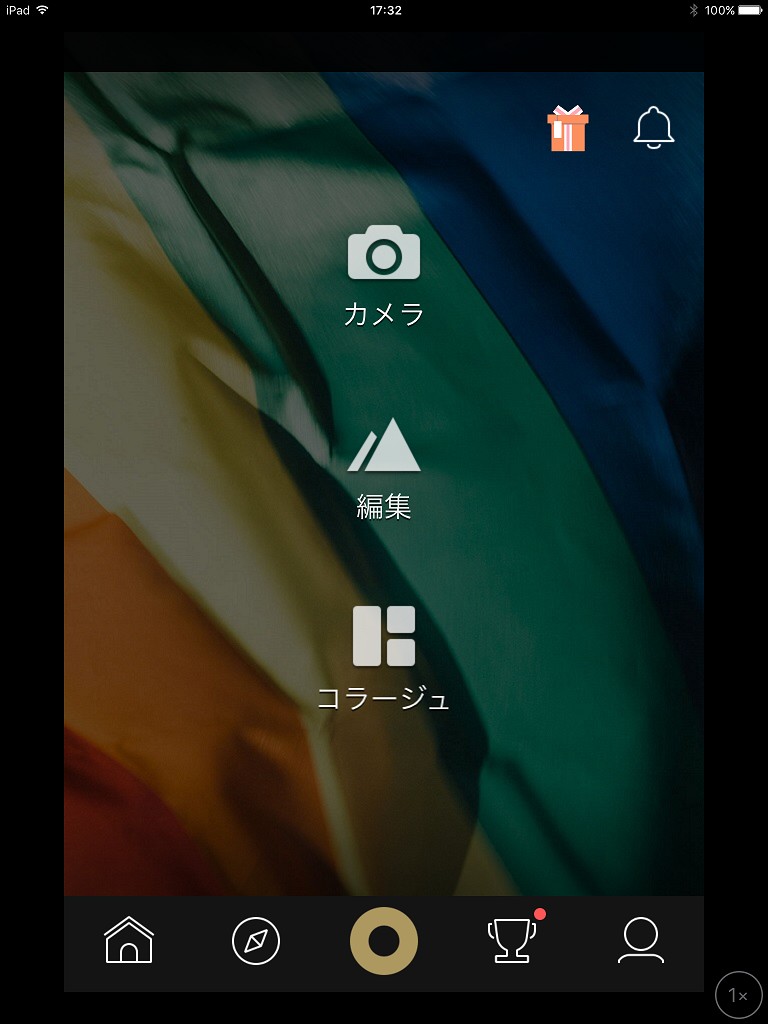This screenshot has width=768, height=1024.
Task: Switch to the profile tab
Action: 640,941
